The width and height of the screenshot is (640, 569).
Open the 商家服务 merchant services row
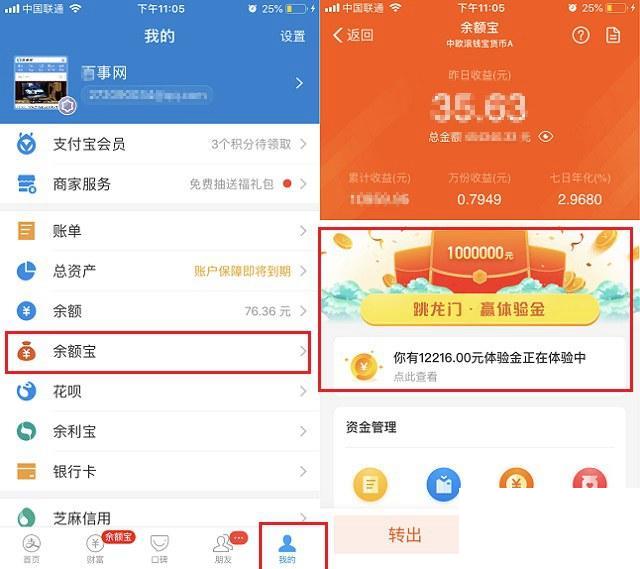pyautogui.click(x=160, y=184)
